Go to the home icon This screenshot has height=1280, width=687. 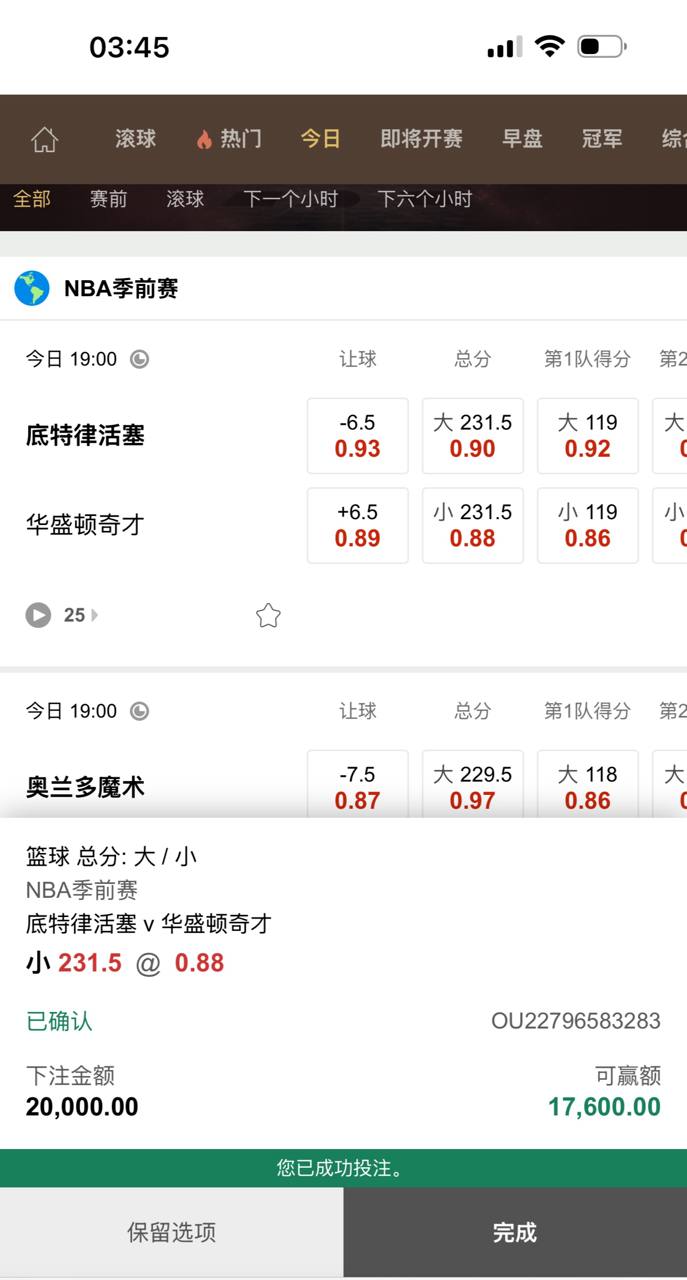[x=44, y=139]
